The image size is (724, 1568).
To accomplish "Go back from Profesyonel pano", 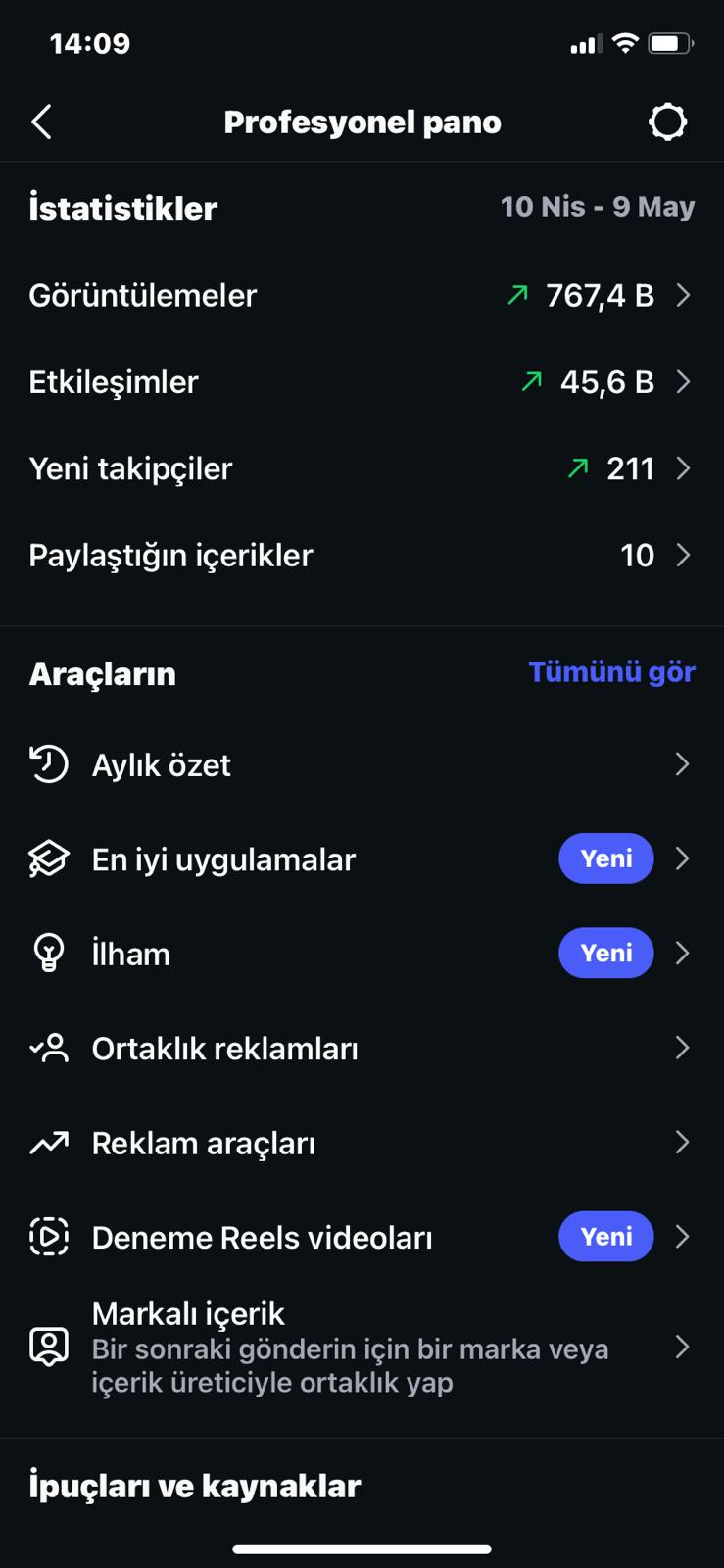I will [41, 122].
